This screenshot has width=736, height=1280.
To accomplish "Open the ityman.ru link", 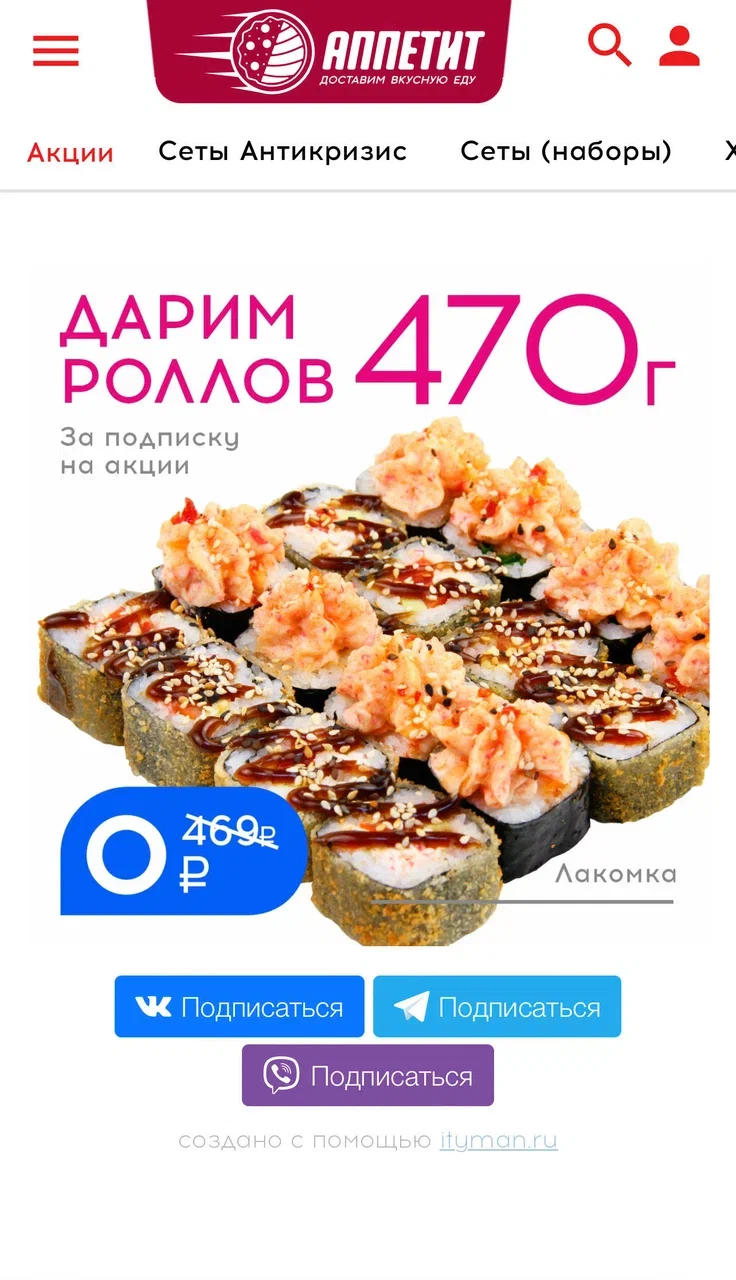I will (x=499, y=1140).
